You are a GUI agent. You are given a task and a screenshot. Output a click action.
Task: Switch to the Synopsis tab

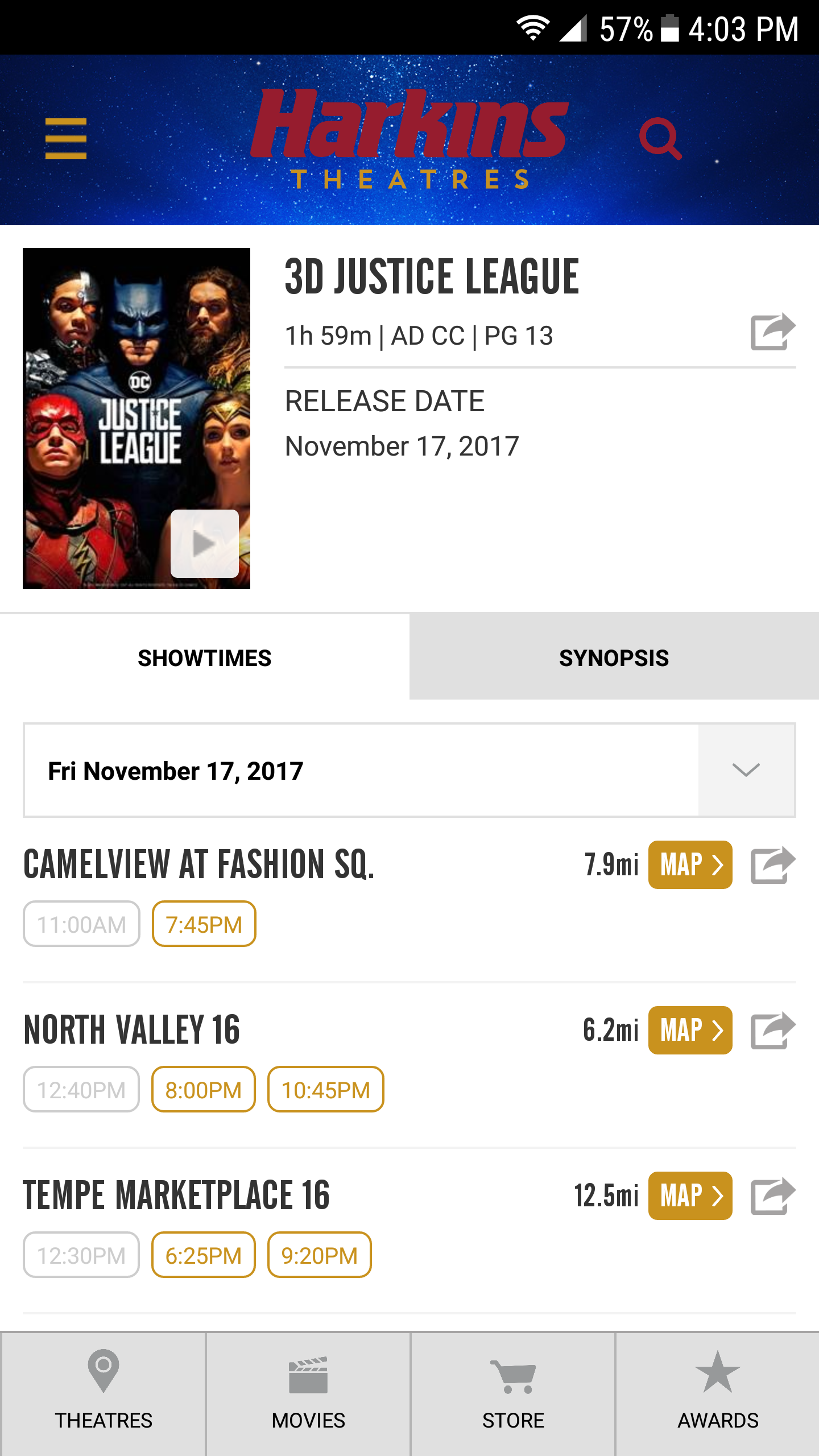614,657
